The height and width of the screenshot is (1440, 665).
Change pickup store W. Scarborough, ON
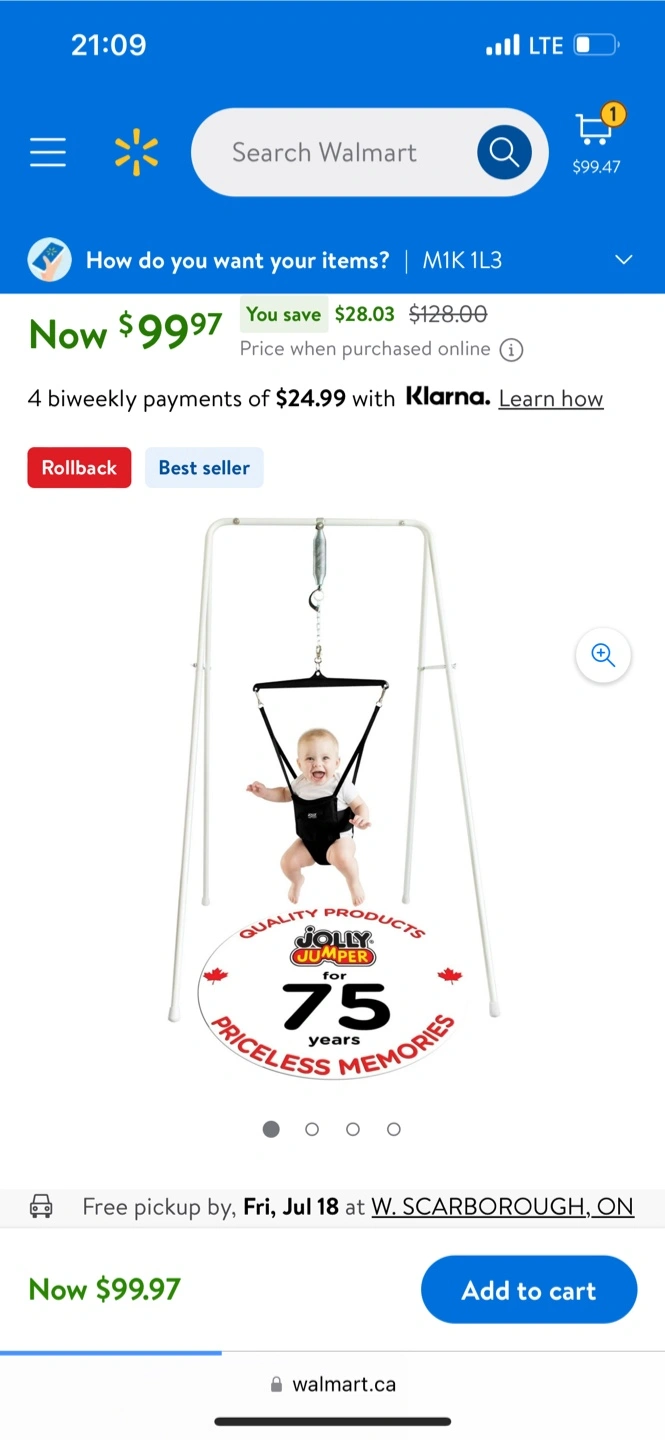(502, 1207)
